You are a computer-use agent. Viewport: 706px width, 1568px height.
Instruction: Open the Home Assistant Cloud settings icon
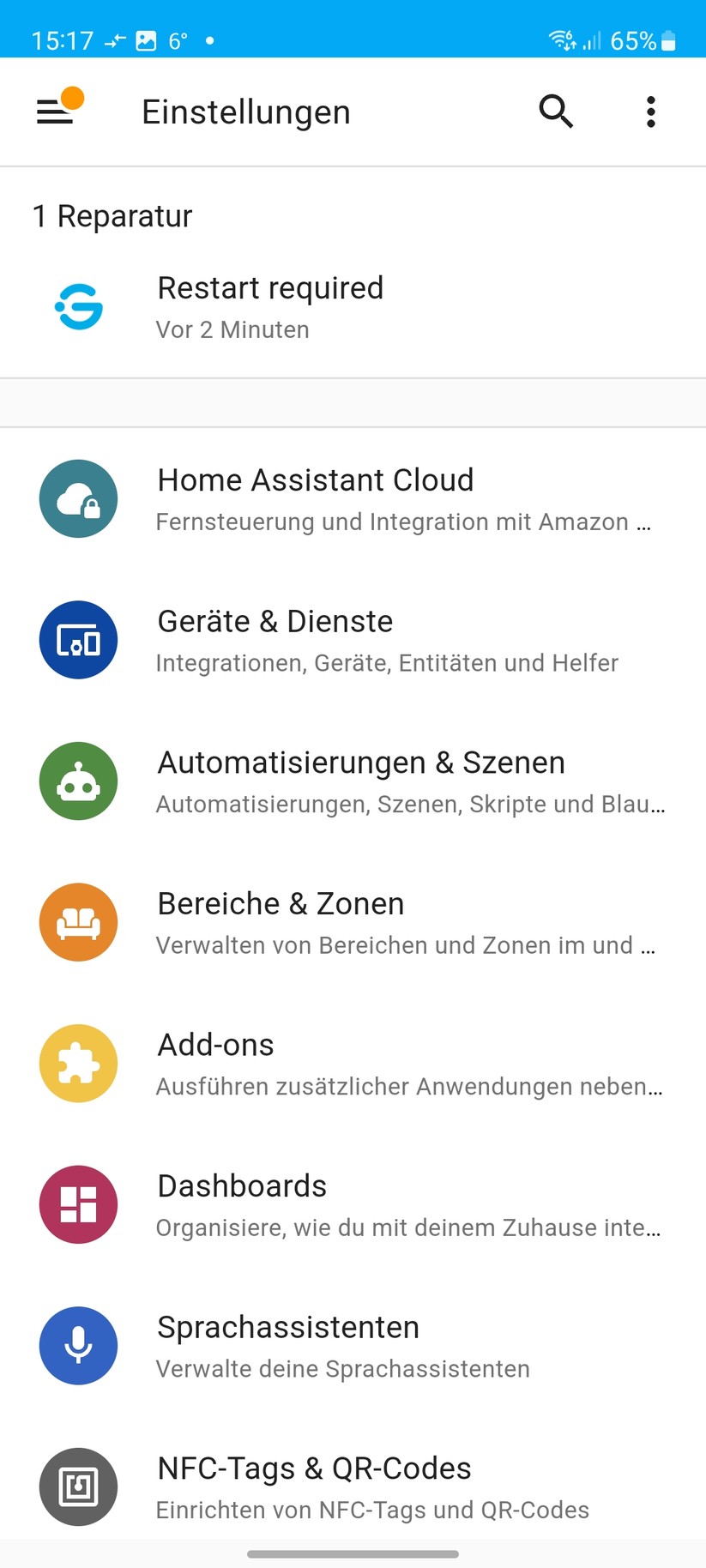78,498
